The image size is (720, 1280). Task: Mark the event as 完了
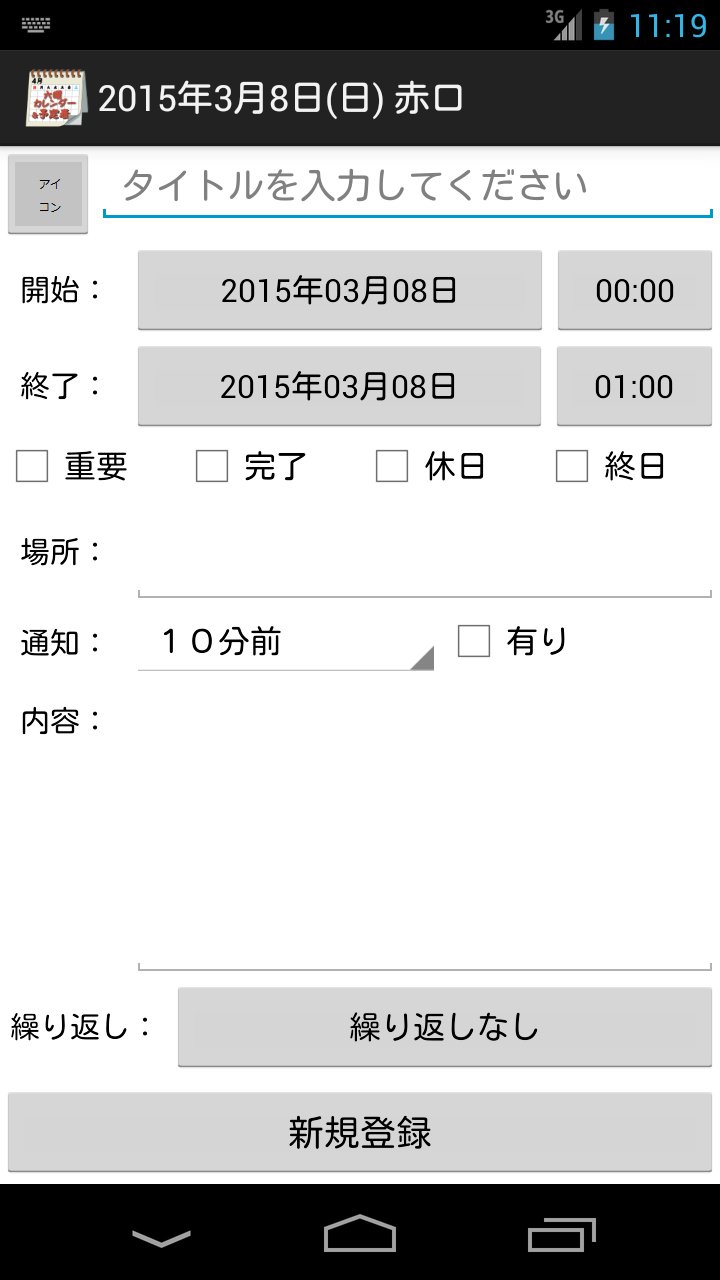pyautogui.click(x=211, y=466)
